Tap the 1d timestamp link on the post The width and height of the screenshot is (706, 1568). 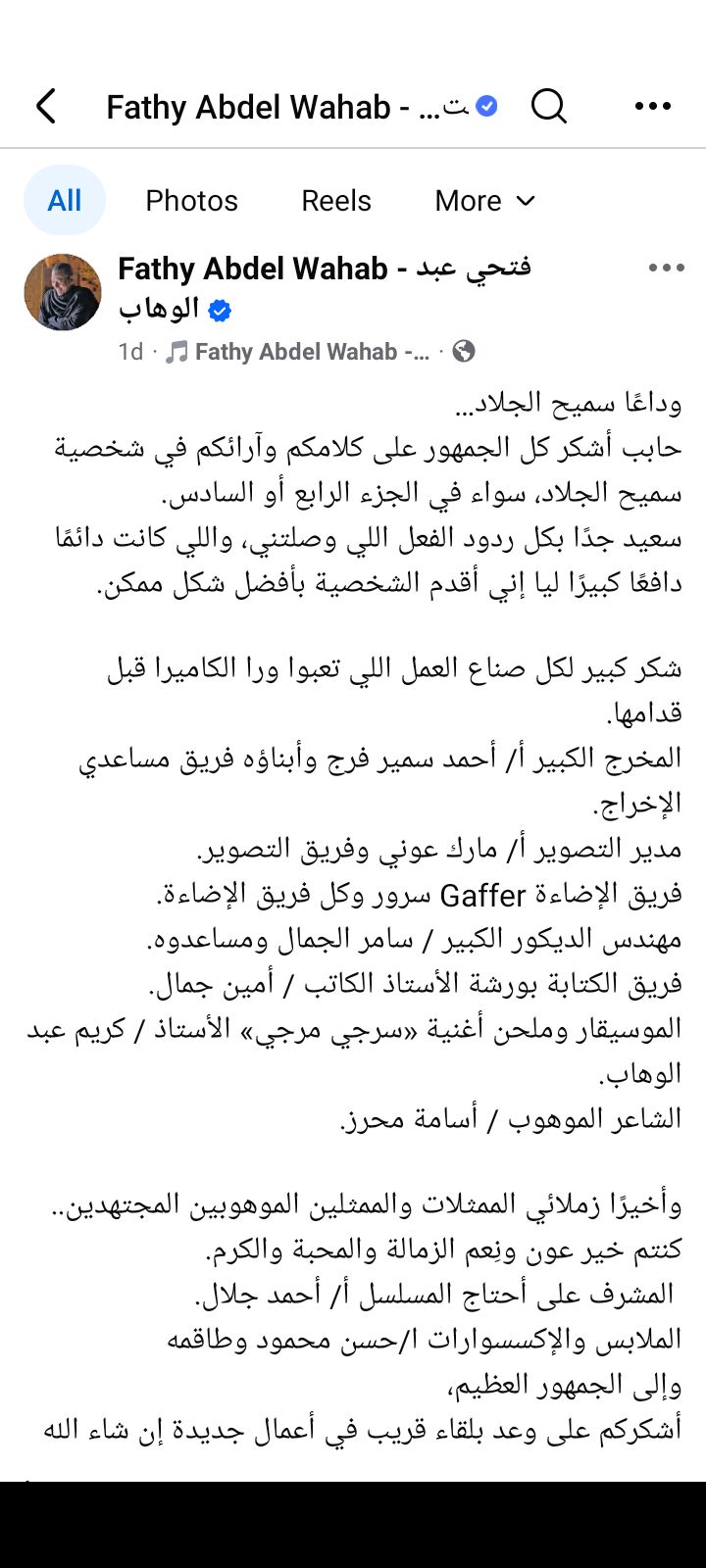click(x=128, y=350)
